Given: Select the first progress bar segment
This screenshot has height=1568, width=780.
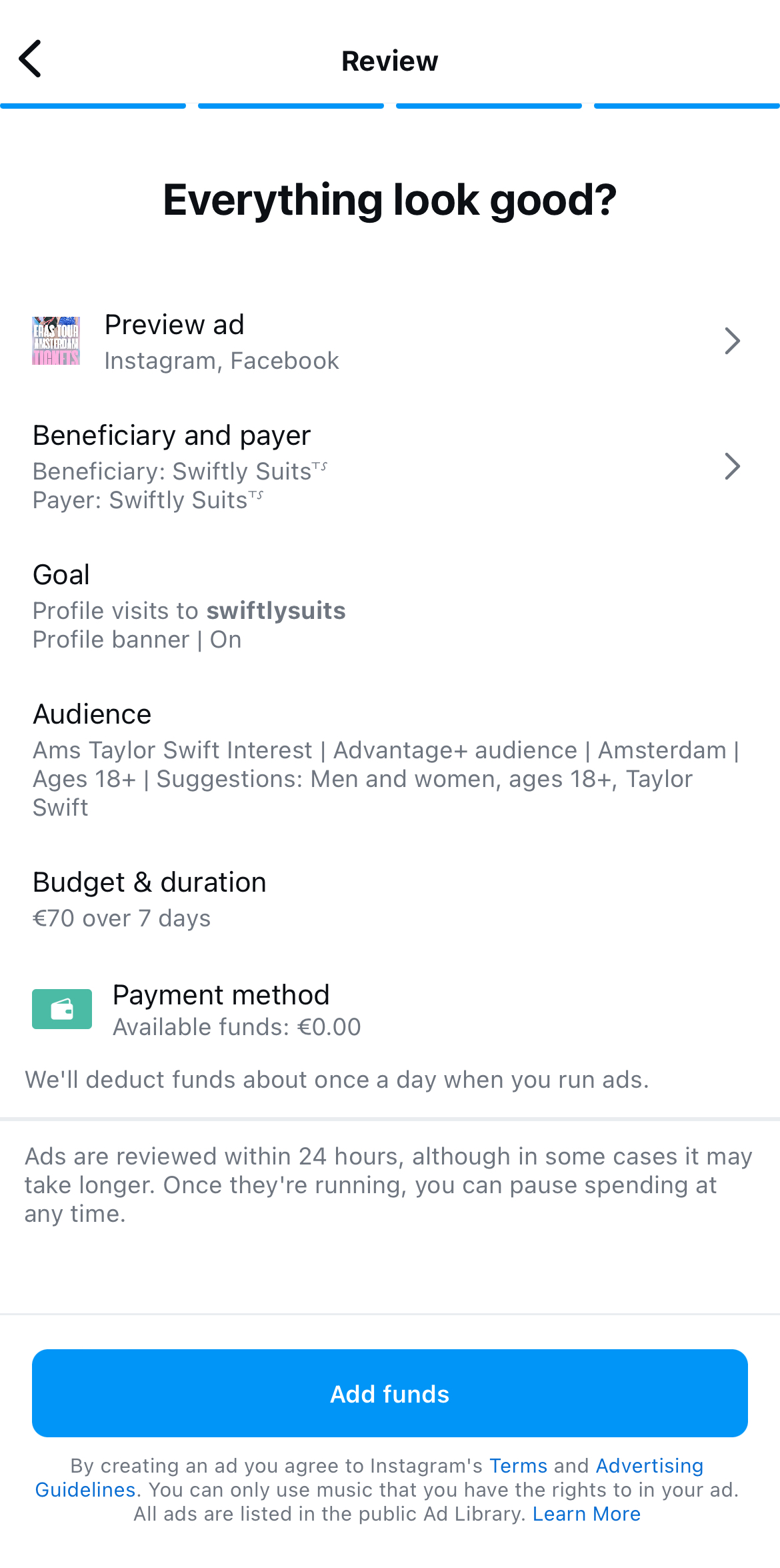Looking at the screenshot, I should 92,105.
